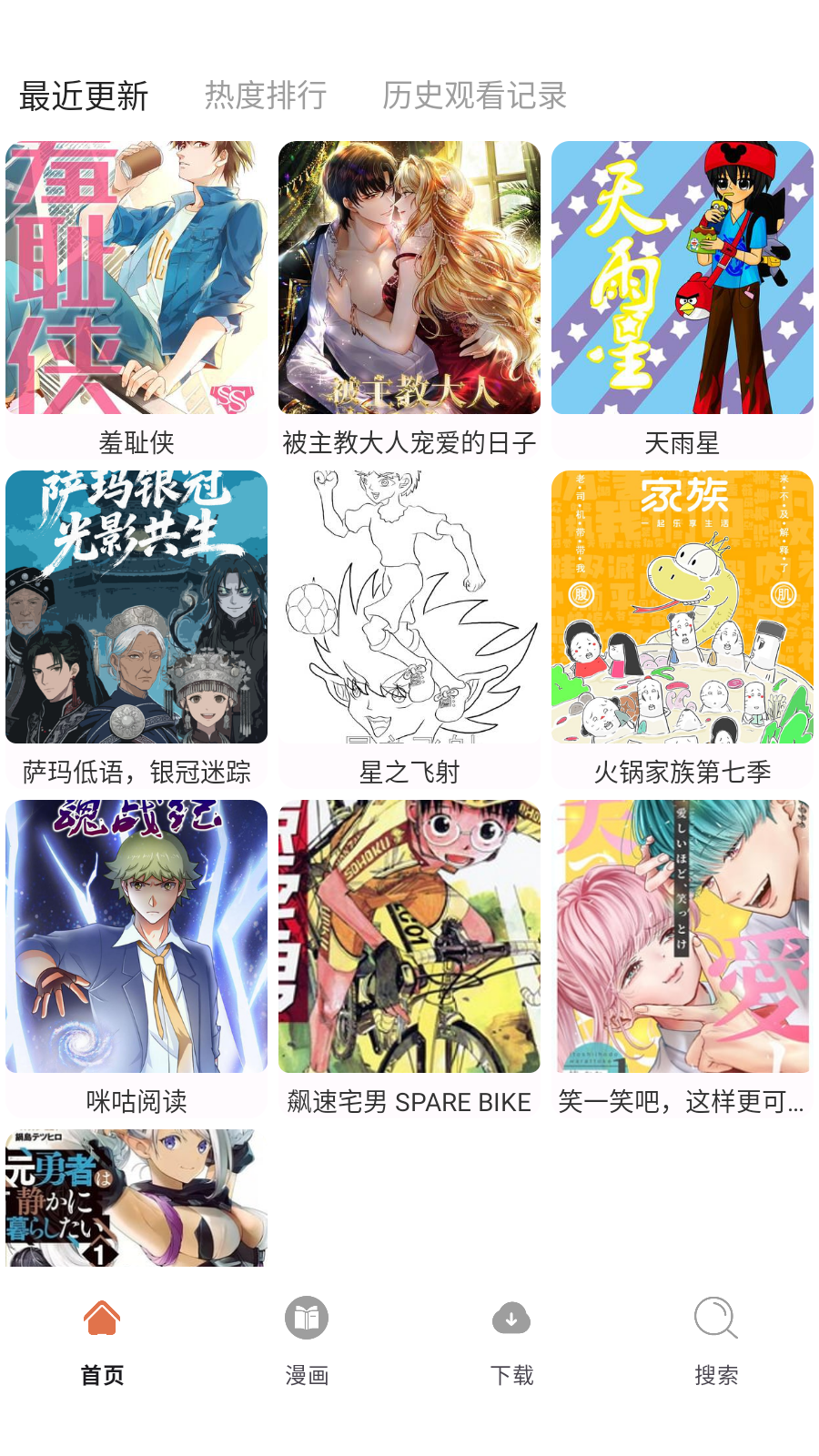Open the 历史观看记录 tab

point(474,96)
